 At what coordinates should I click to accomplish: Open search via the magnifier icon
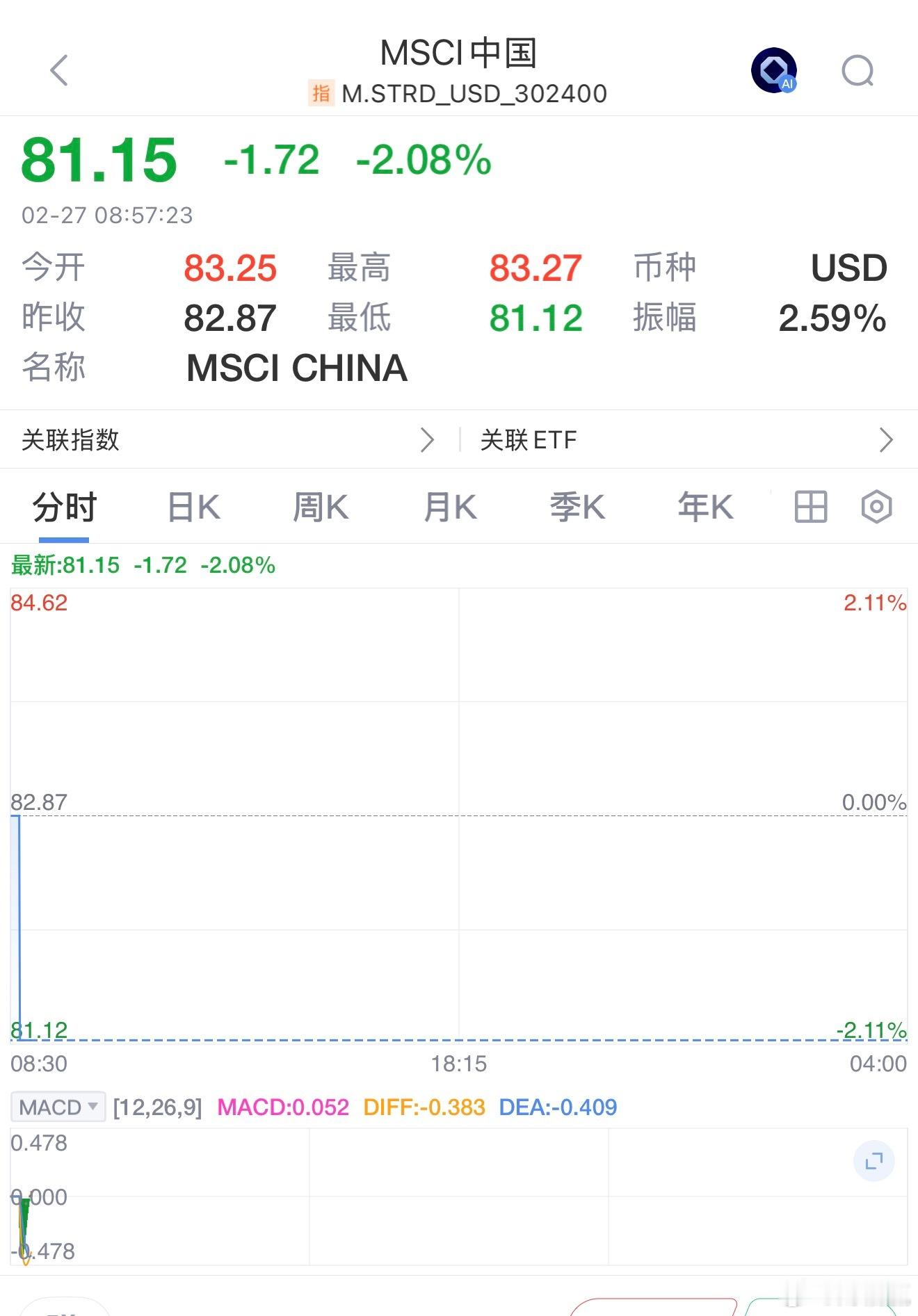[x=857, y=69]
